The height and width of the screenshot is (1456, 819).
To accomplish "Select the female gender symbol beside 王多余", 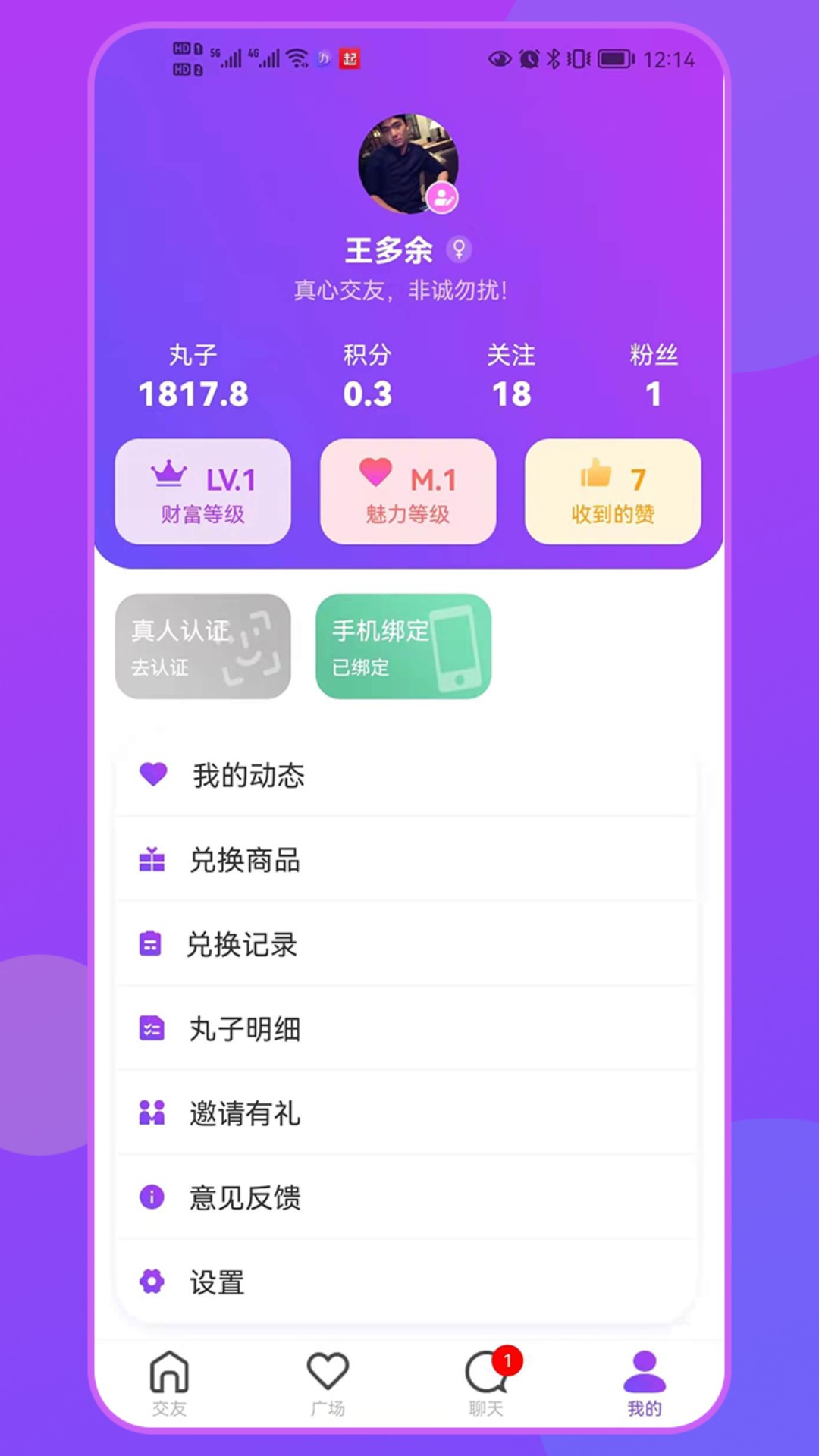I will pos(460,250).
